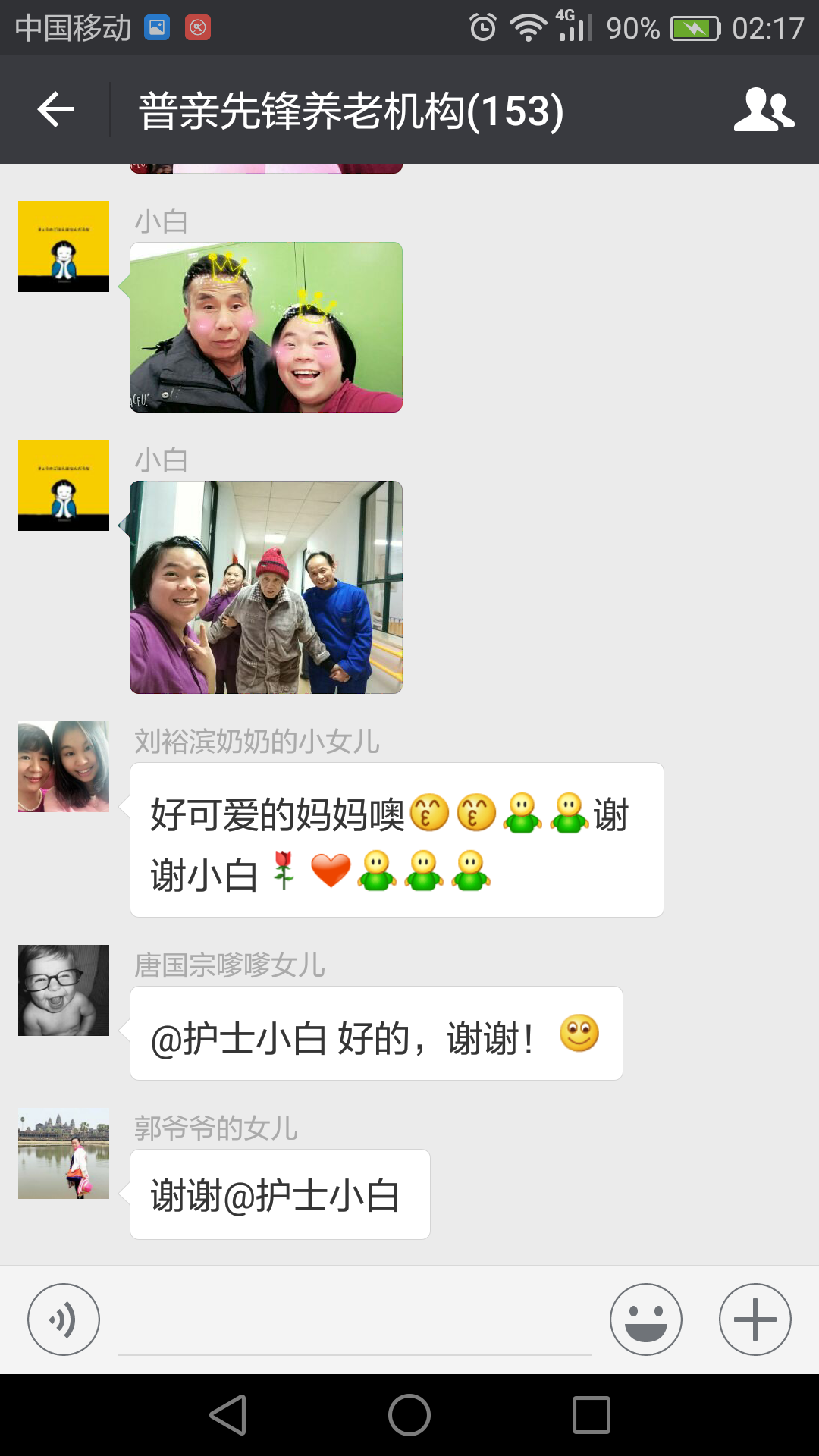819x1456 pixels.
Task: Switch to voice message input
Action: 64,1319
